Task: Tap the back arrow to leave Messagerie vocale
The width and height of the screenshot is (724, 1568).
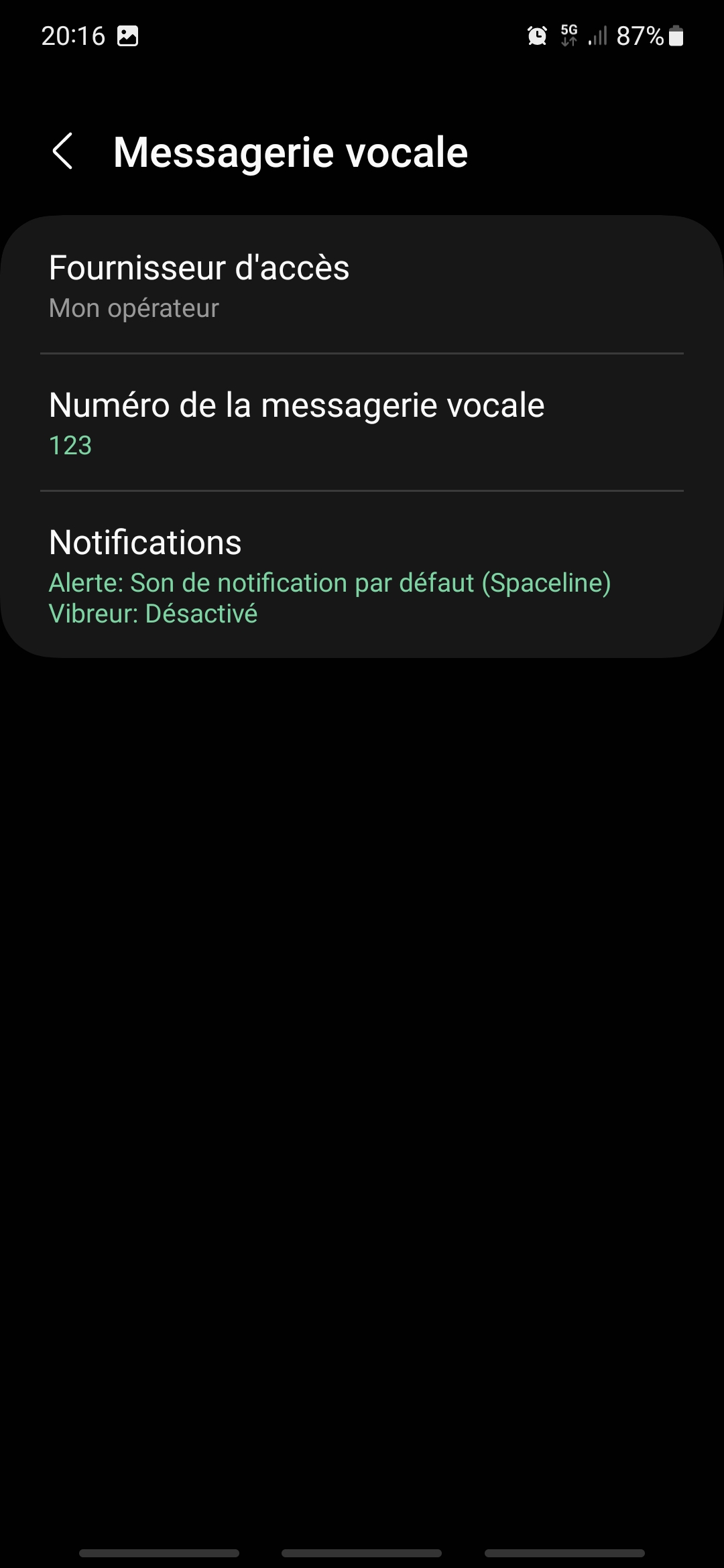Action: click(x=64, y=153)
